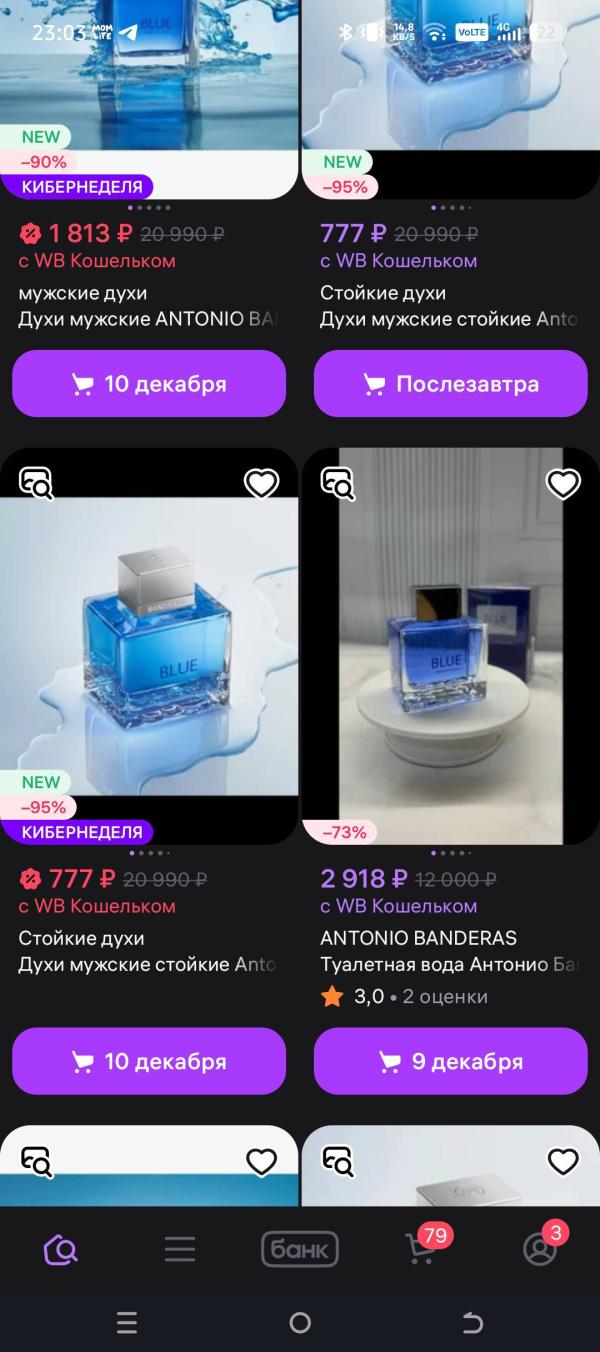Switch to the банк tab
This screenshot has height=1352, width=600.
300,1249
